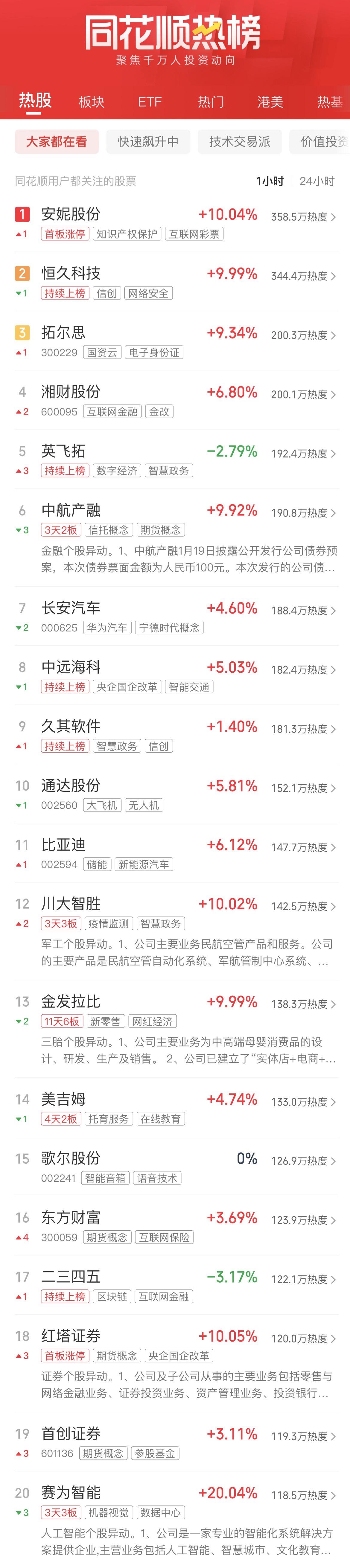Open the 热门 tab
Image resolution: width=350 pixels, height=1568 pixels.
pyautogui.click(x=211, y=102)
